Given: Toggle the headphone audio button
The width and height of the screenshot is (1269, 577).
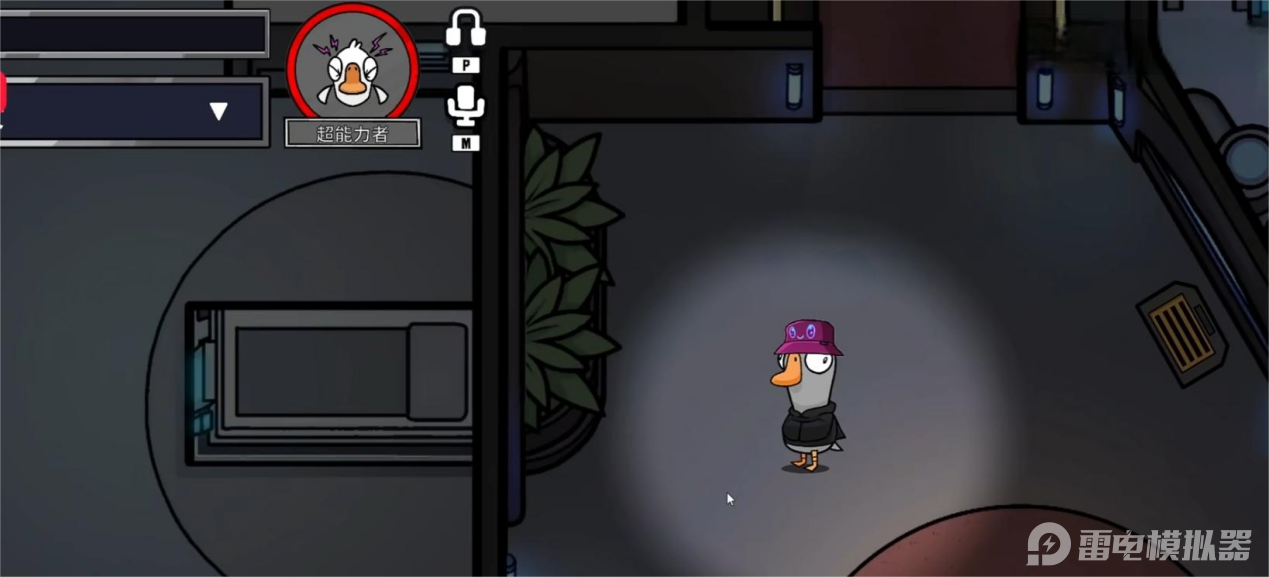Looking at the screenshot, I should [x=465, y=29].
